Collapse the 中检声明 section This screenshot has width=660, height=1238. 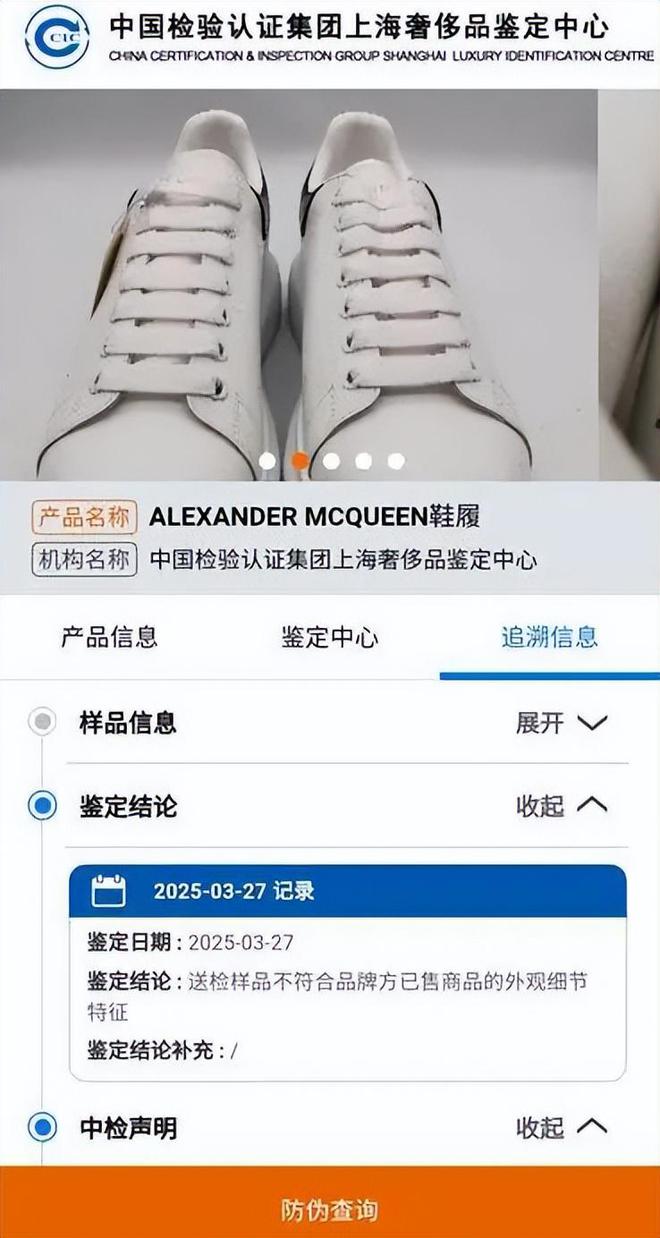[561, 1128]
